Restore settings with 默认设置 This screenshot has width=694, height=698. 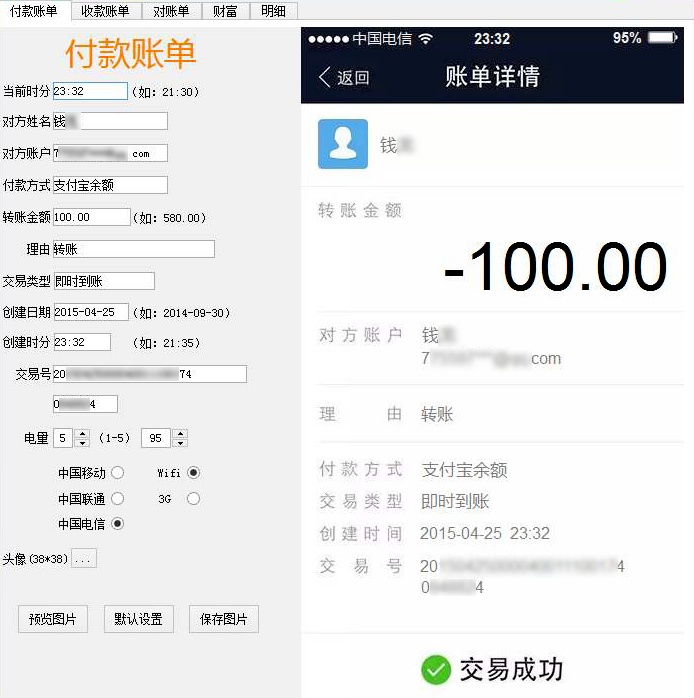click(x=138, y=619)
